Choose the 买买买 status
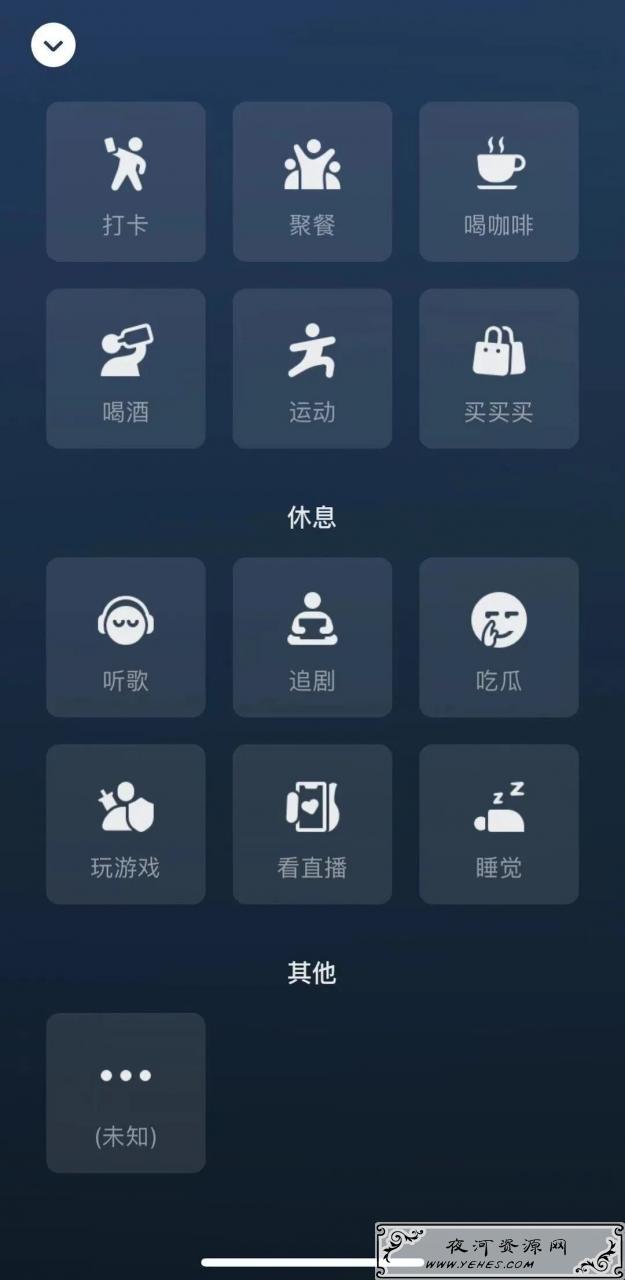The width and height of the screenshot is (625, 1280). click(x=499, y=369)
